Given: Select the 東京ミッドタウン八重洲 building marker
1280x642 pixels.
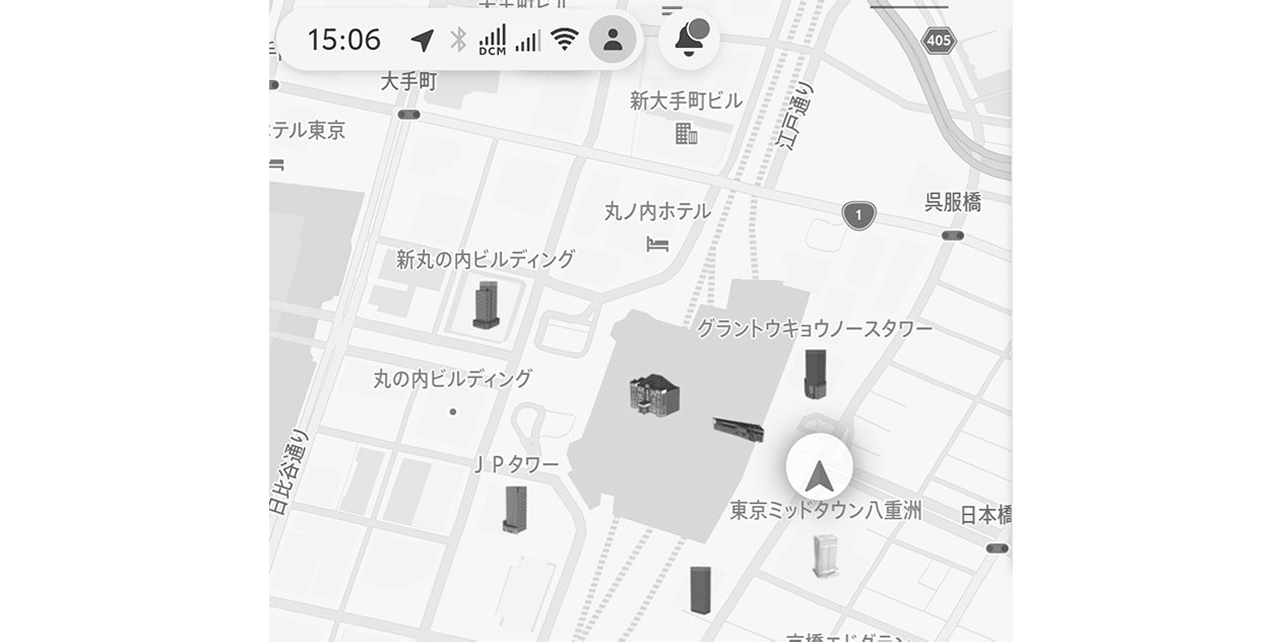Looking at the screenshot, I should (824, 556).
